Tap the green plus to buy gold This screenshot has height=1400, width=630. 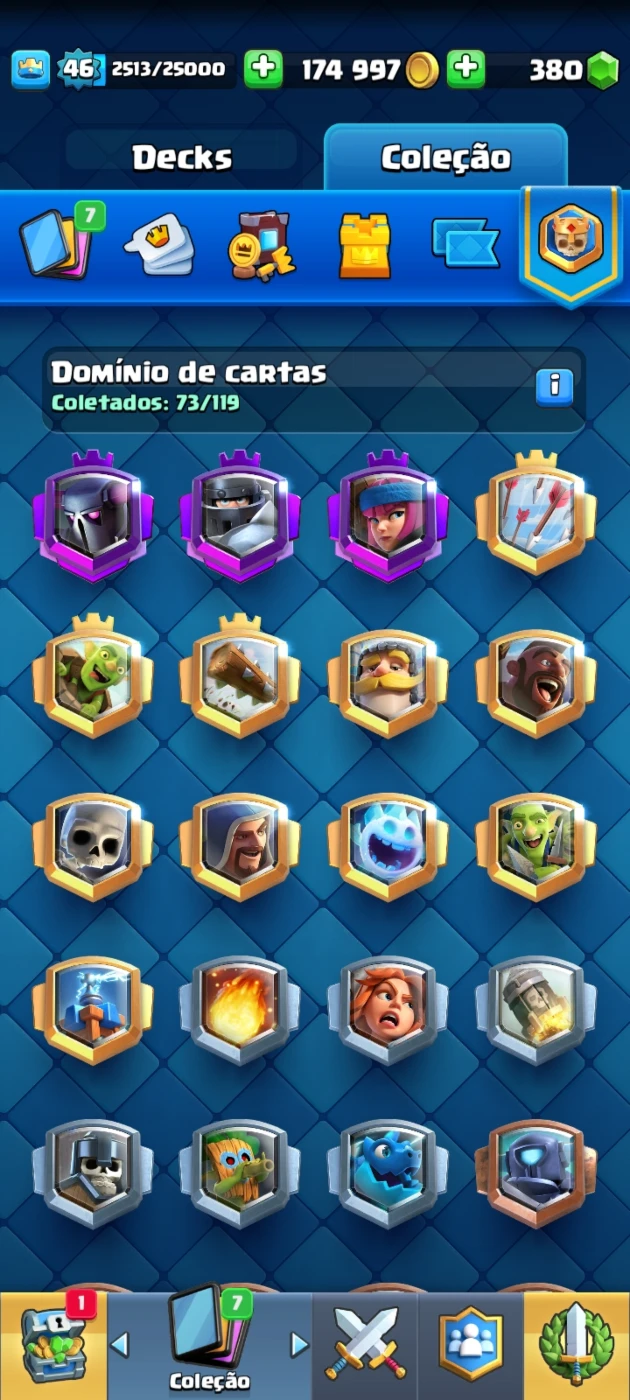(263, 69)
